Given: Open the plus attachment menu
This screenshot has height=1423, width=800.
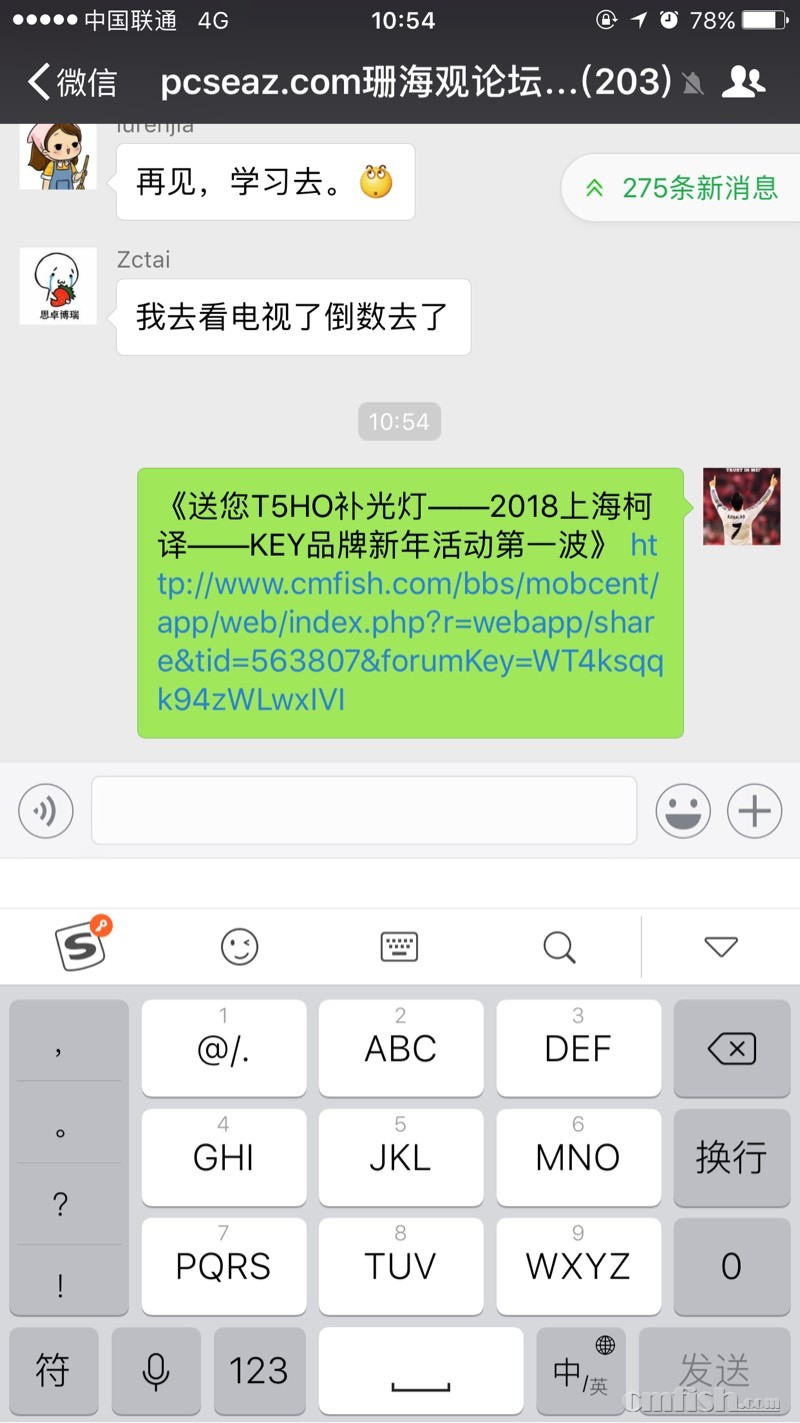Looking at the screenshot, I should click(x=754, y=810).
